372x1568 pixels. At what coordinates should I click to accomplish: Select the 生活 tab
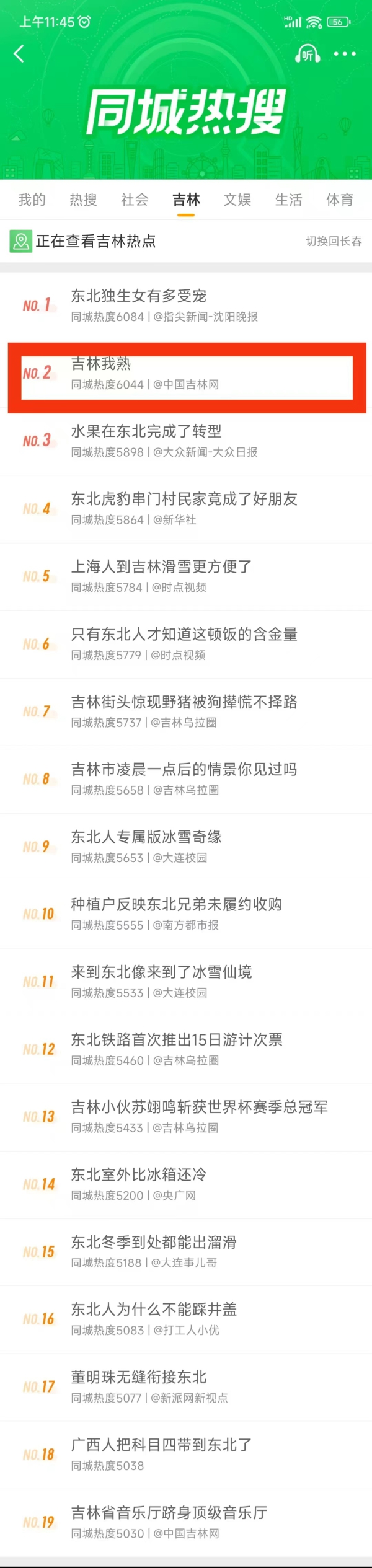coord(289,200)
